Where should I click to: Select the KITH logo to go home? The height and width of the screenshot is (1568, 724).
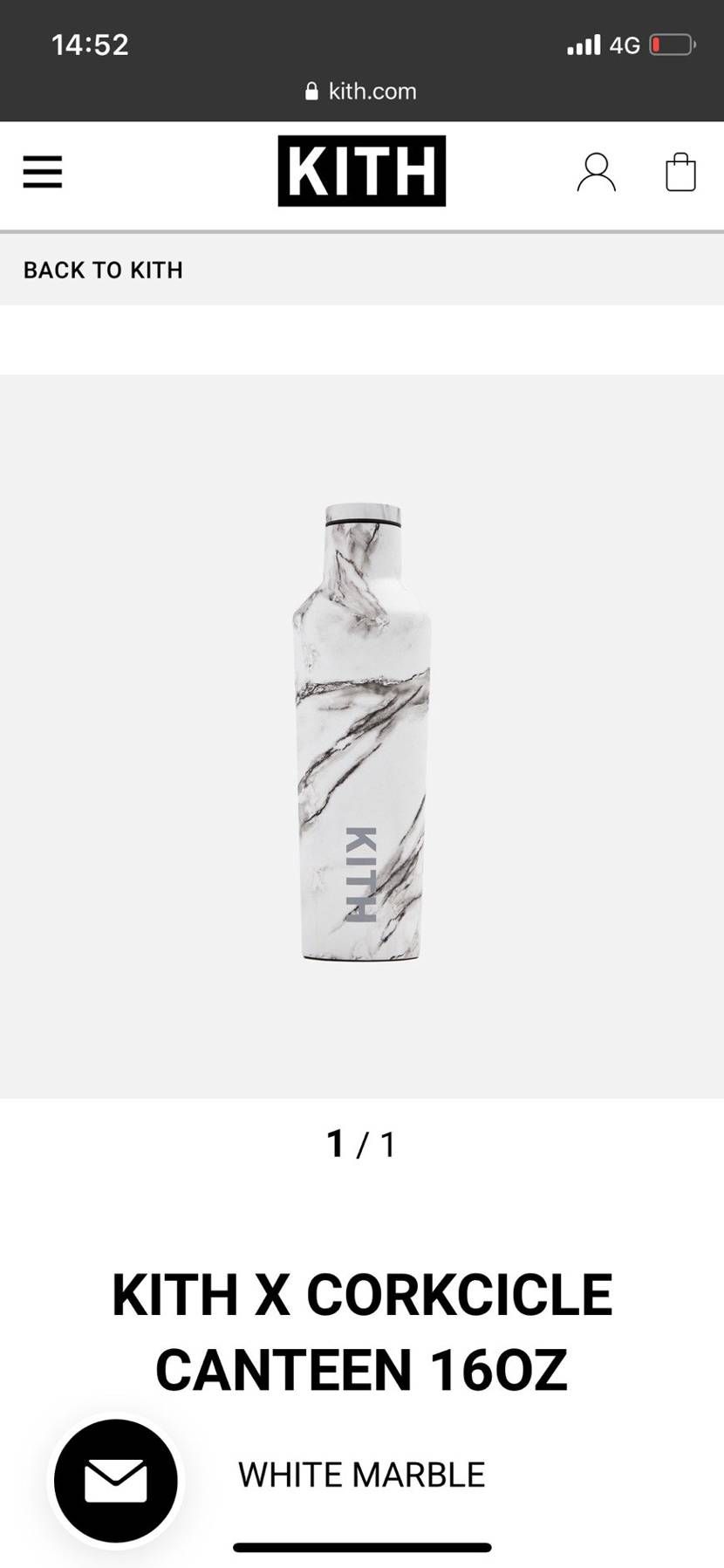(x=361, y=171)
